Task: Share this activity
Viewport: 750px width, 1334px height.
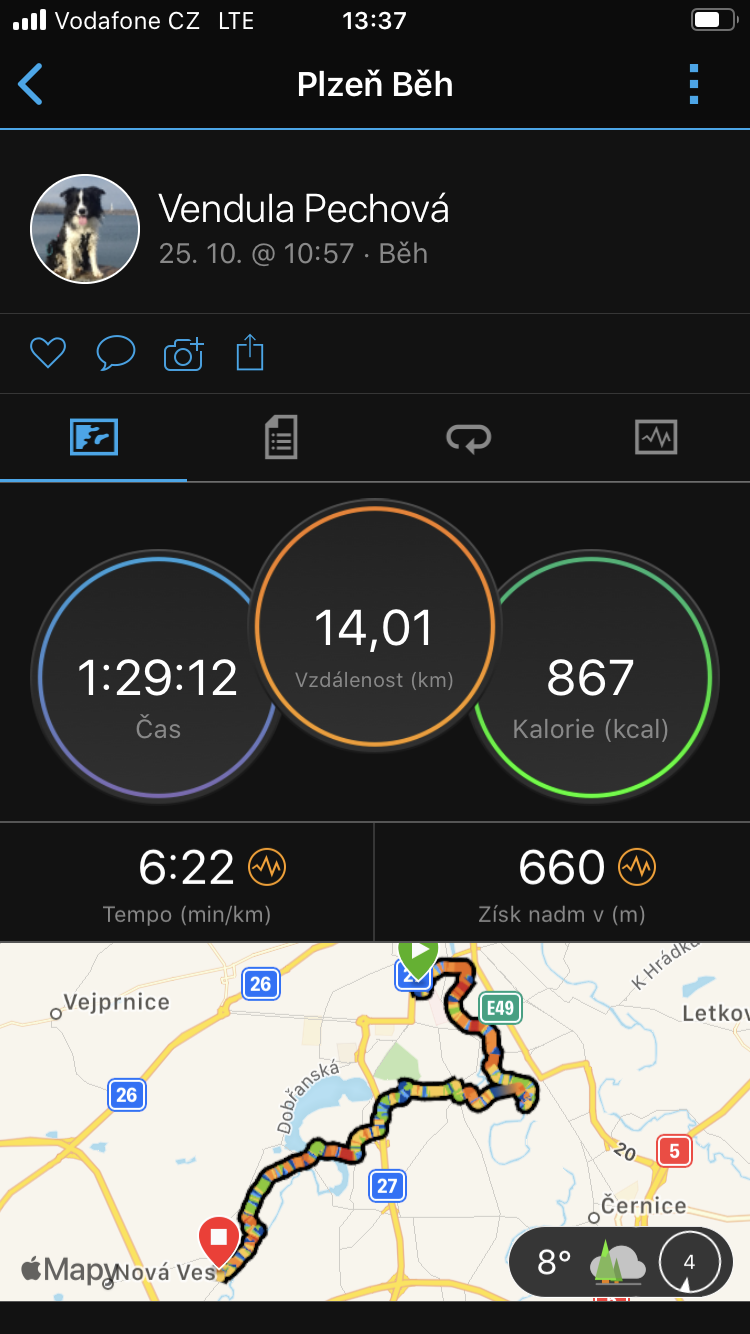Action: coord(250,353)
